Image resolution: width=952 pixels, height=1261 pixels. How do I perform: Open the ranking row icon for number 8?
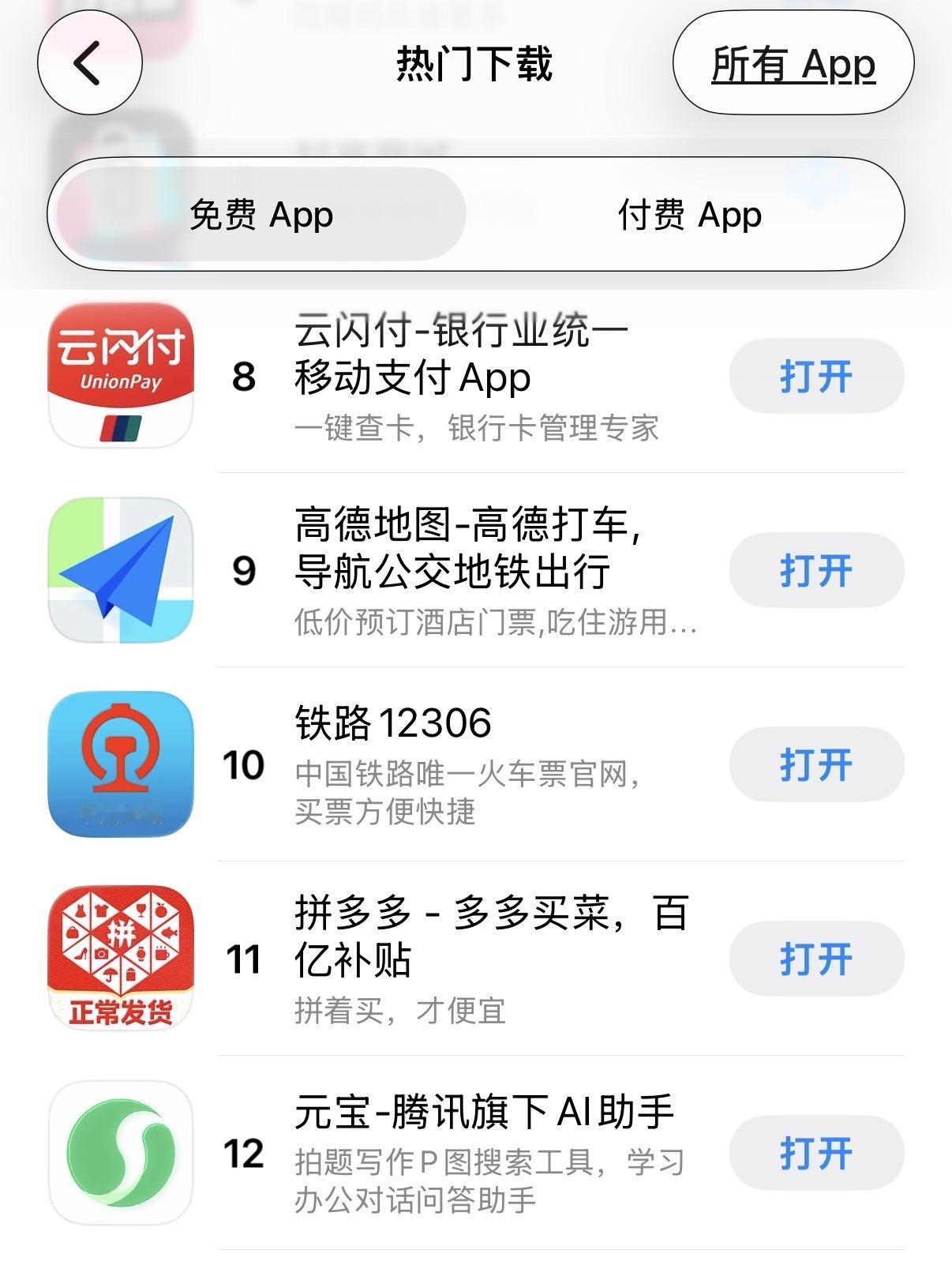point(119,377)
